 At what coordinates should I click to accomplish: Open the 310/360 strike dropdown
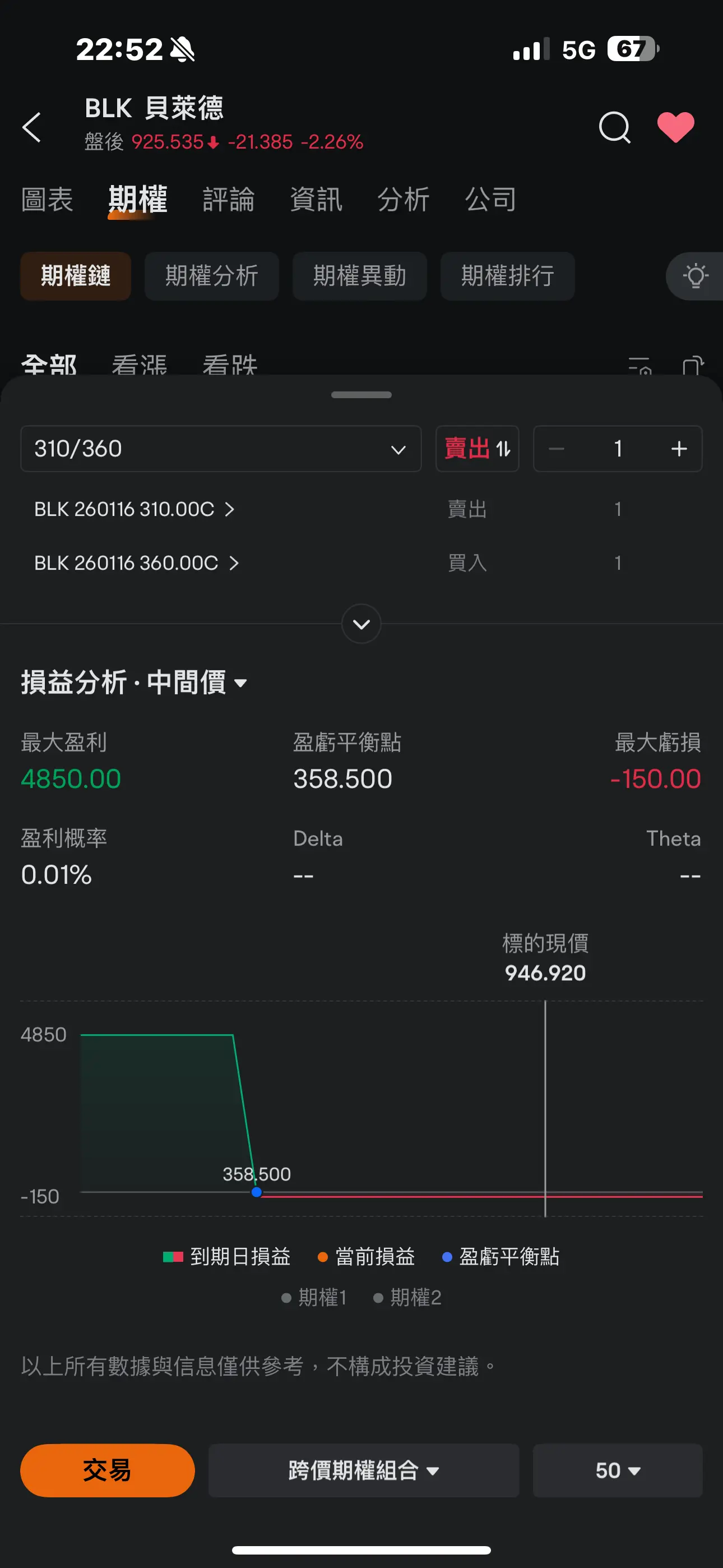click(221, 449)
